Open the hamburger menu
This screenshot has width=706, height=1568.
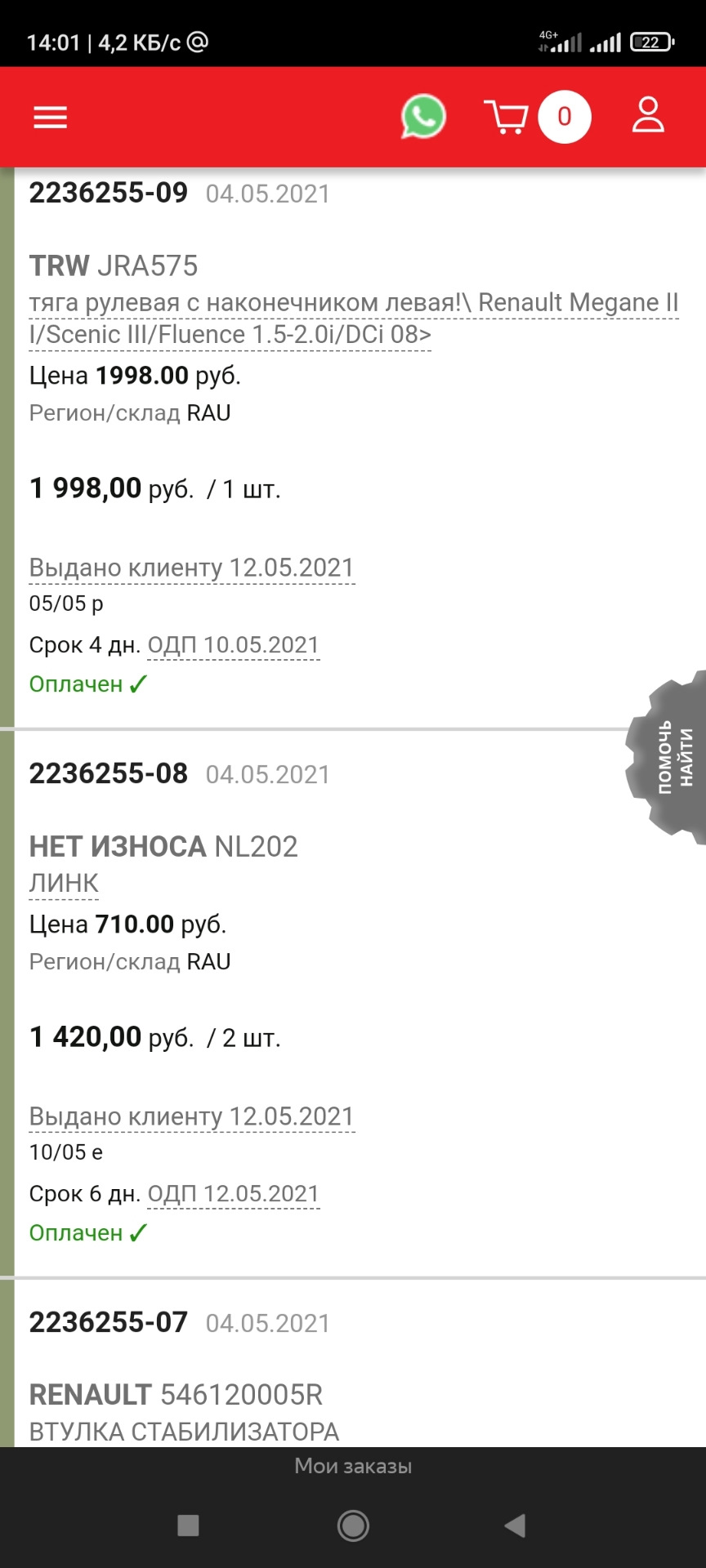[50, 118]
